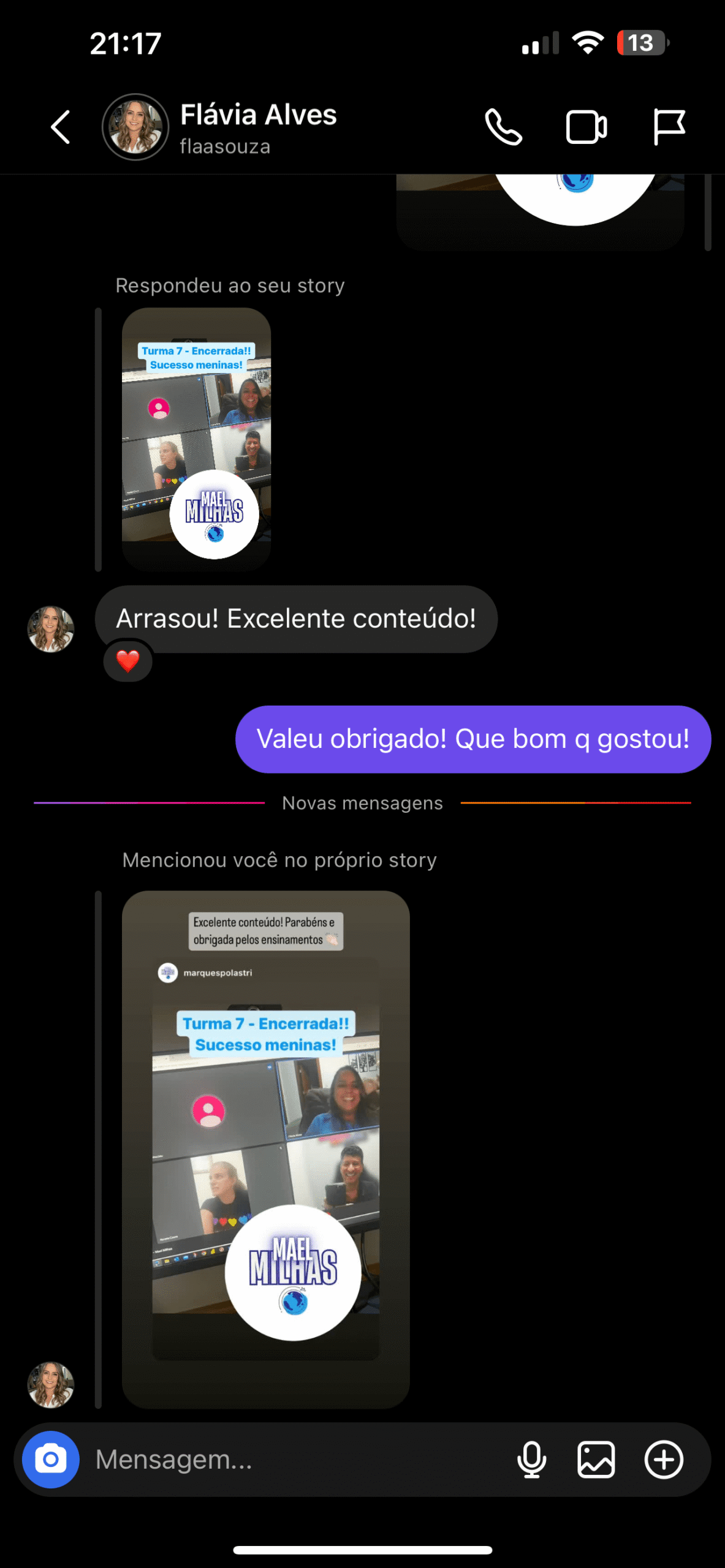This screenshot has height=1568, width=725.
Task: Open the camera from message bar
Action: point(51,1459)
